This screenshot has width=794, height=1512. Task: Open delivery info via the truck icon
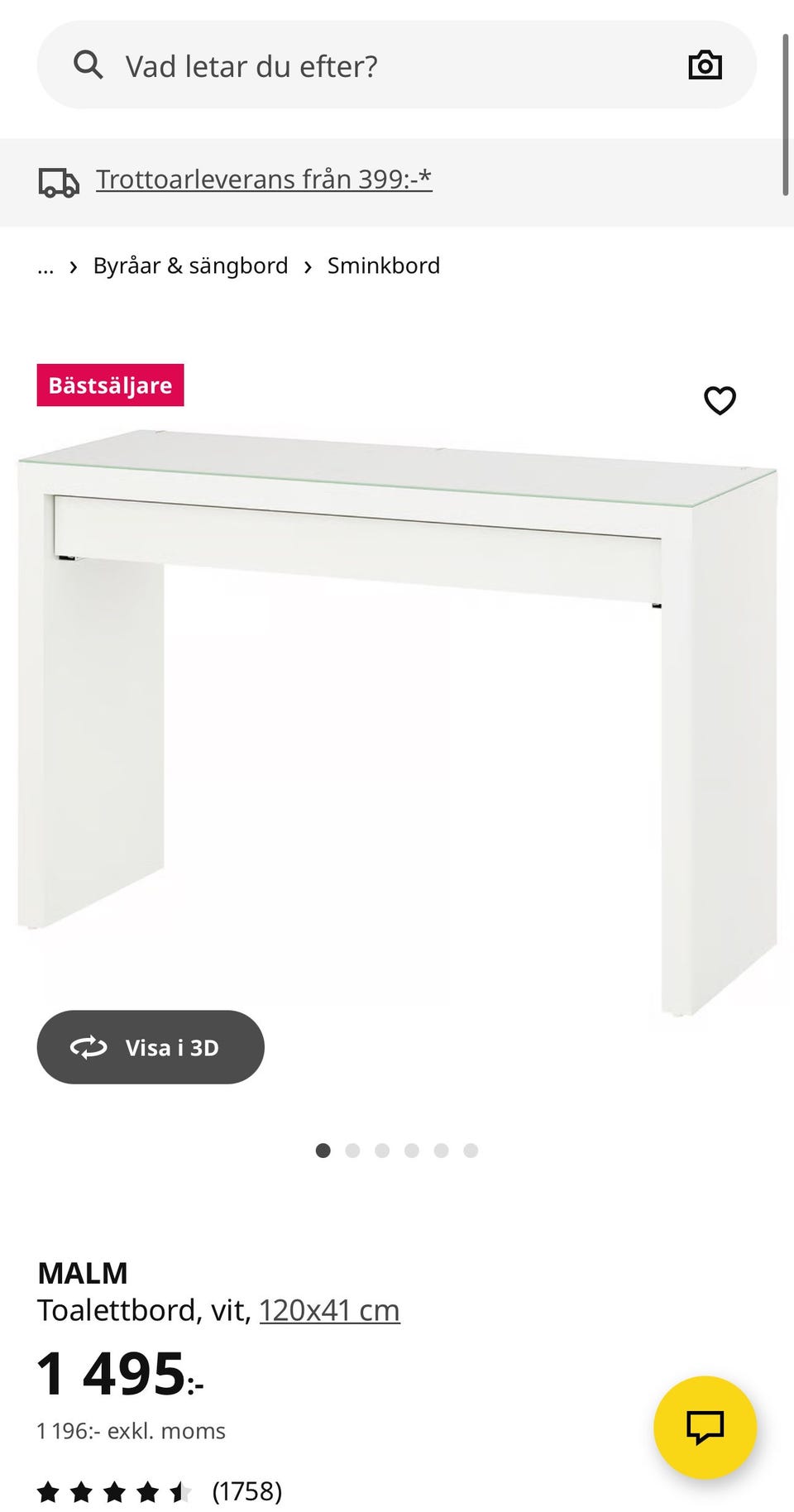coord(60,180)
